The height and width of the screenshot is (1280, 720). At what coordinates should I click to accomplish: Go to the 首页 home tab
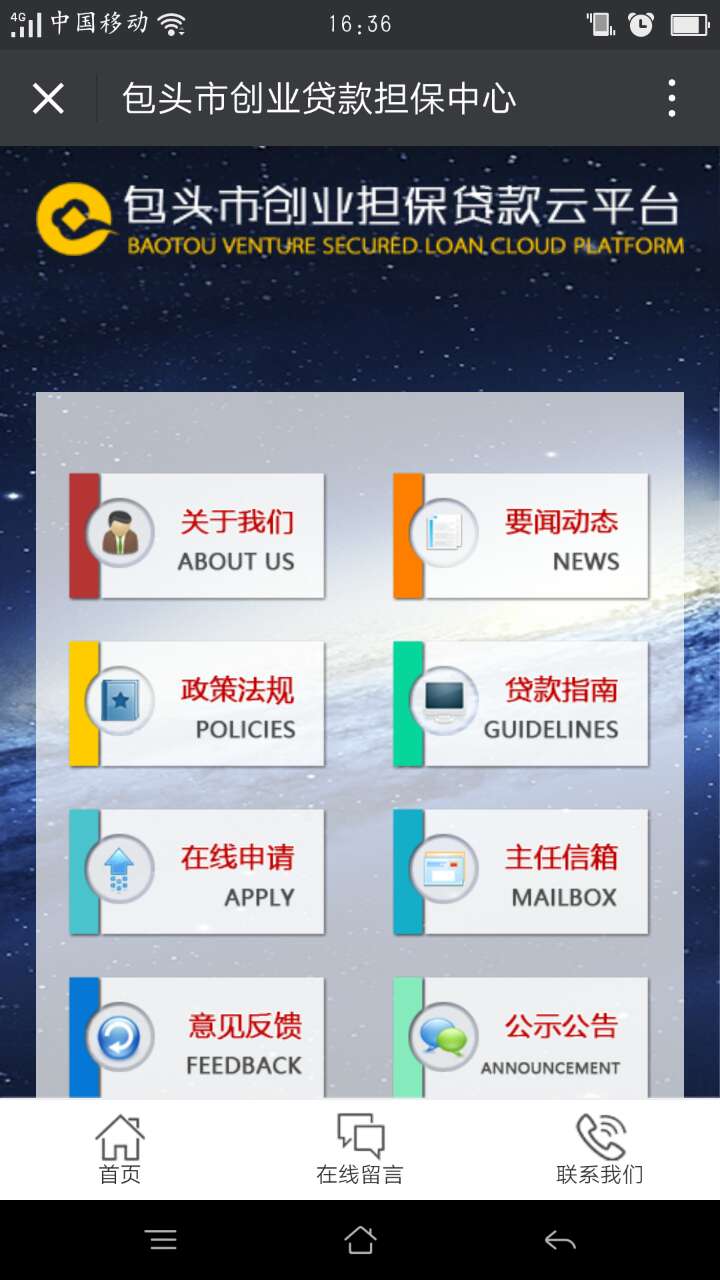pos(120,1150)
